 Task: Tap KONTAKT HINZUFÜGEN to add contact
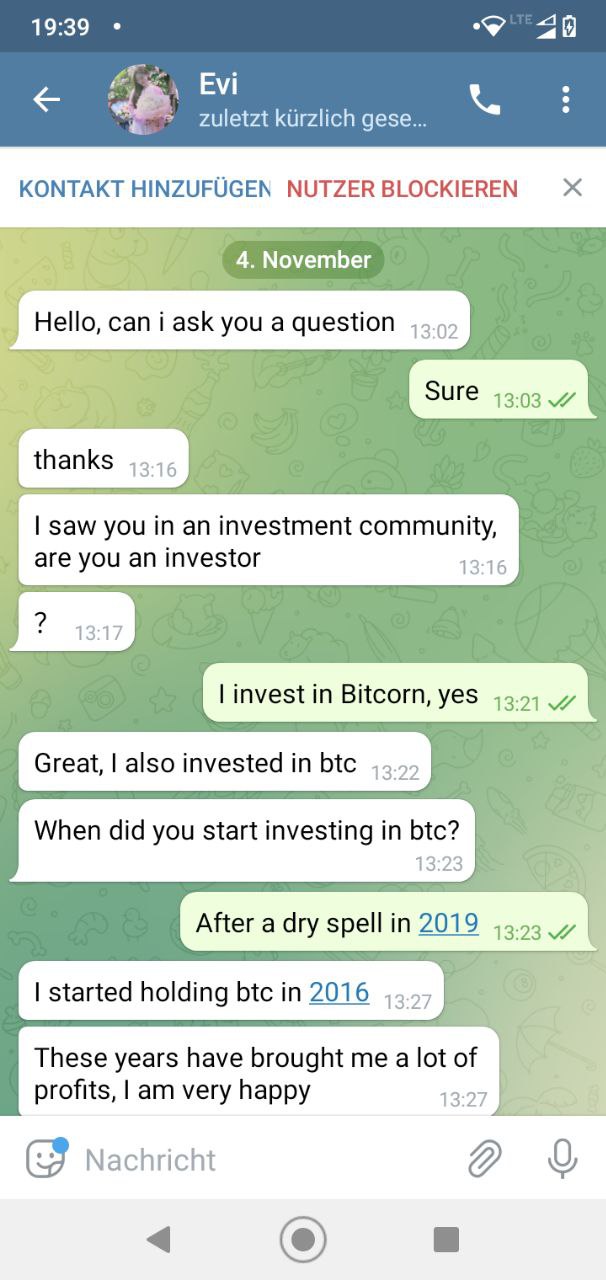(x=145, y=188)
